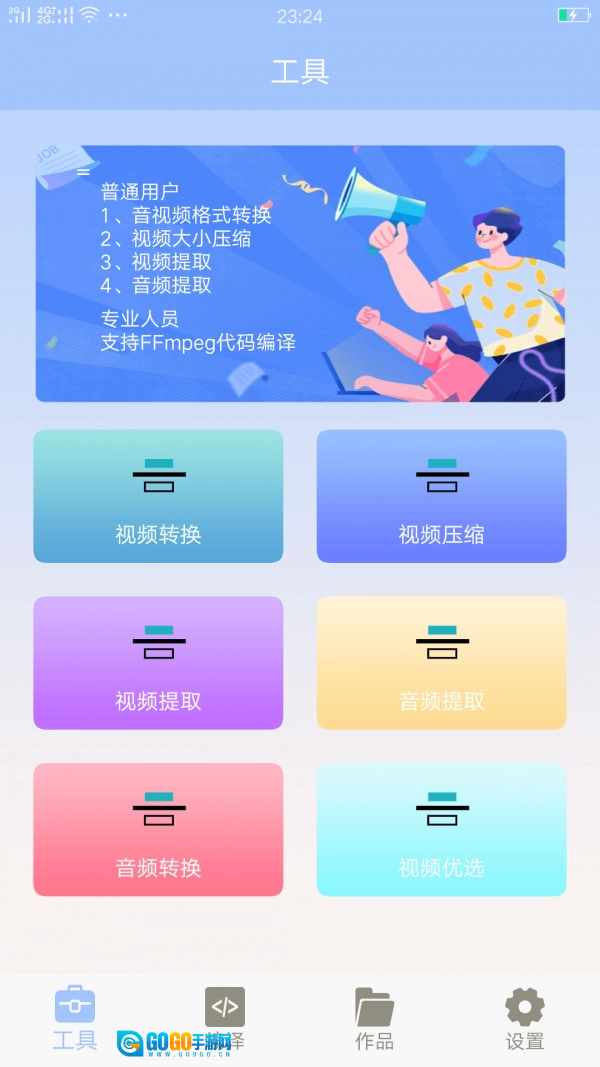The height and width of the screenshot is (1067, 600).
Task: Go to the 设置 tab
Action: tap(524, 1018)
